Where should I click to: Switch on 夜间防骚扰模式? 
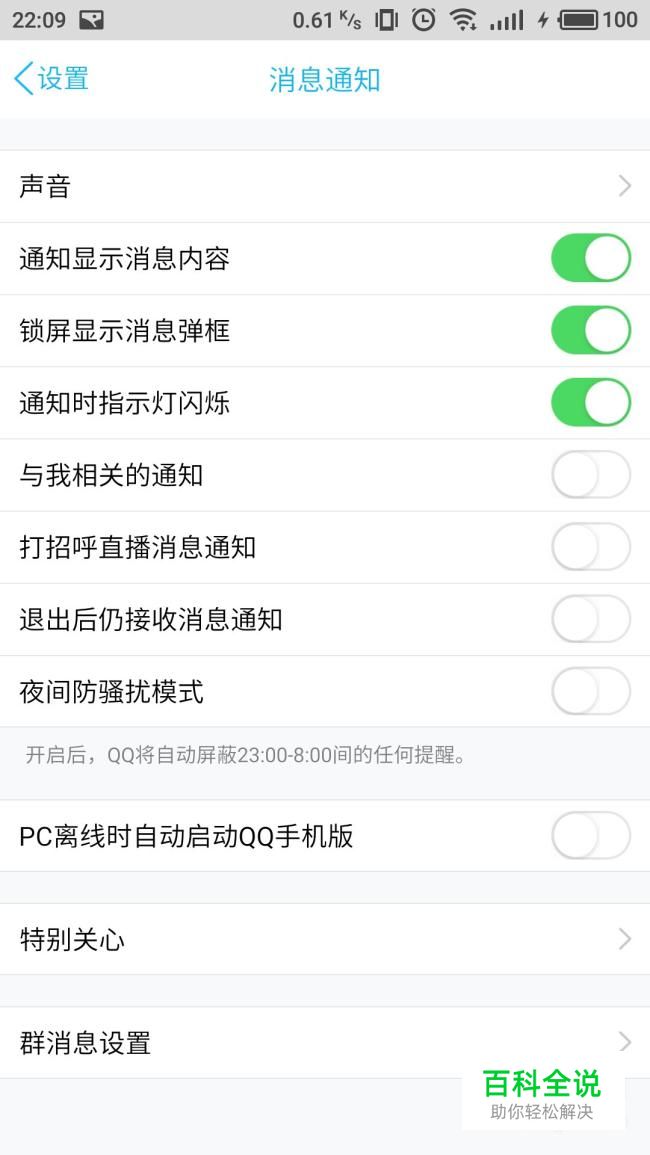tap(591, 692)
